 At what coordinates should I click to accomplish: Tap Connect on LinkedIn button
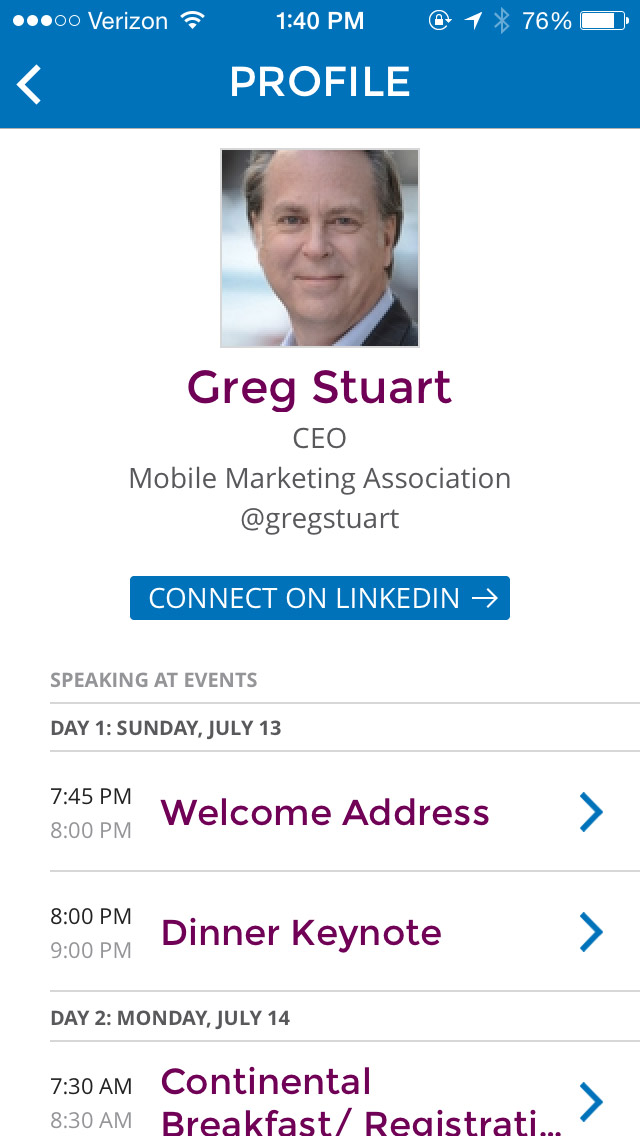click(320, 598)
